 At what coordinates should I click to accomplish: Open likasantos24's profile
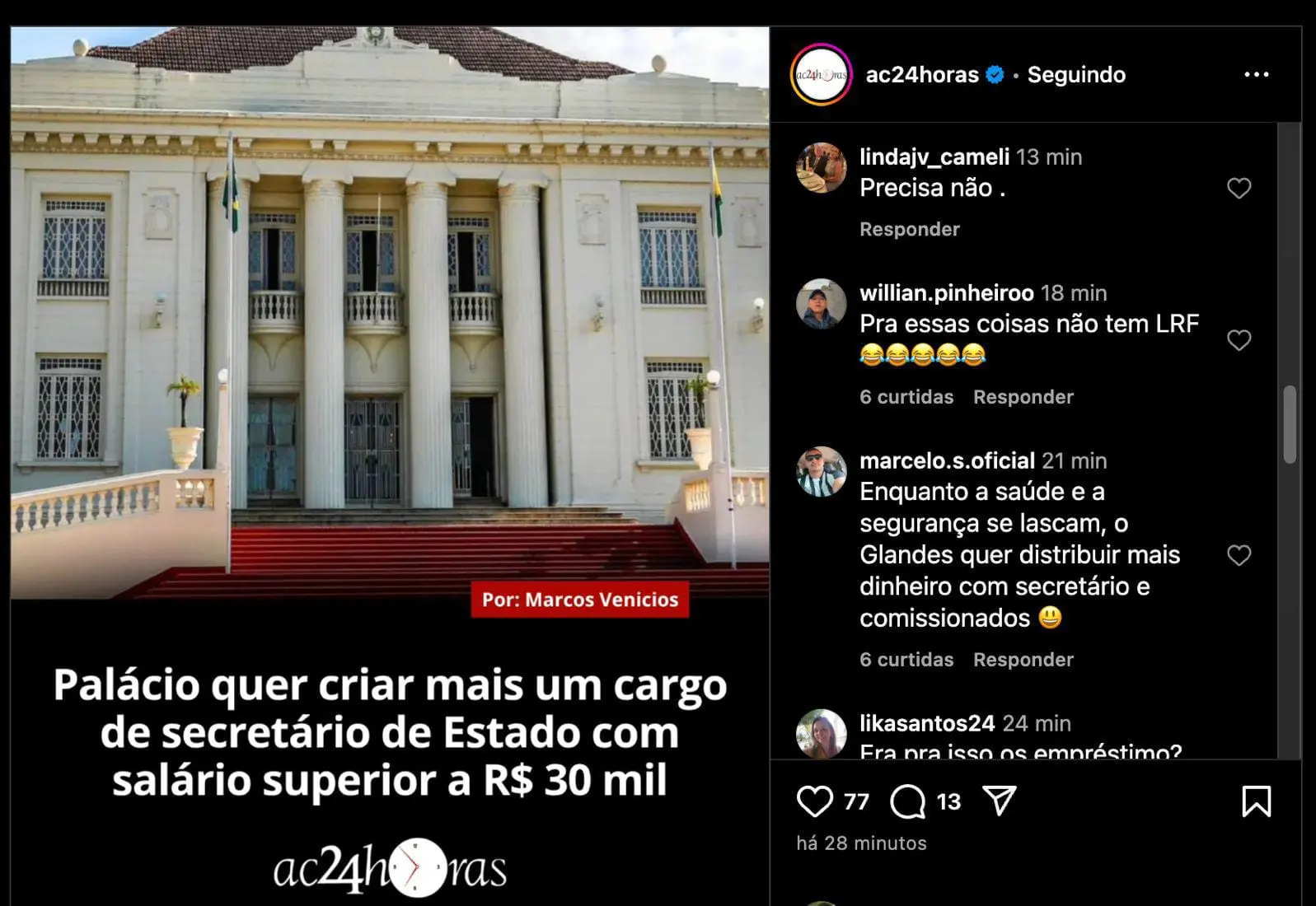(926, 723)
